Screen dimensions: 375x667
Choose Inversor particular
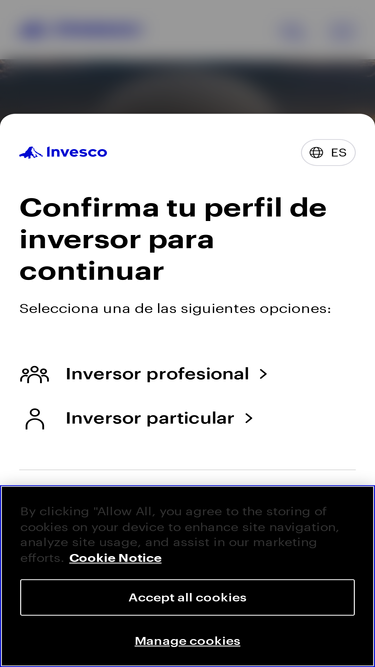(x=137, y=419)
